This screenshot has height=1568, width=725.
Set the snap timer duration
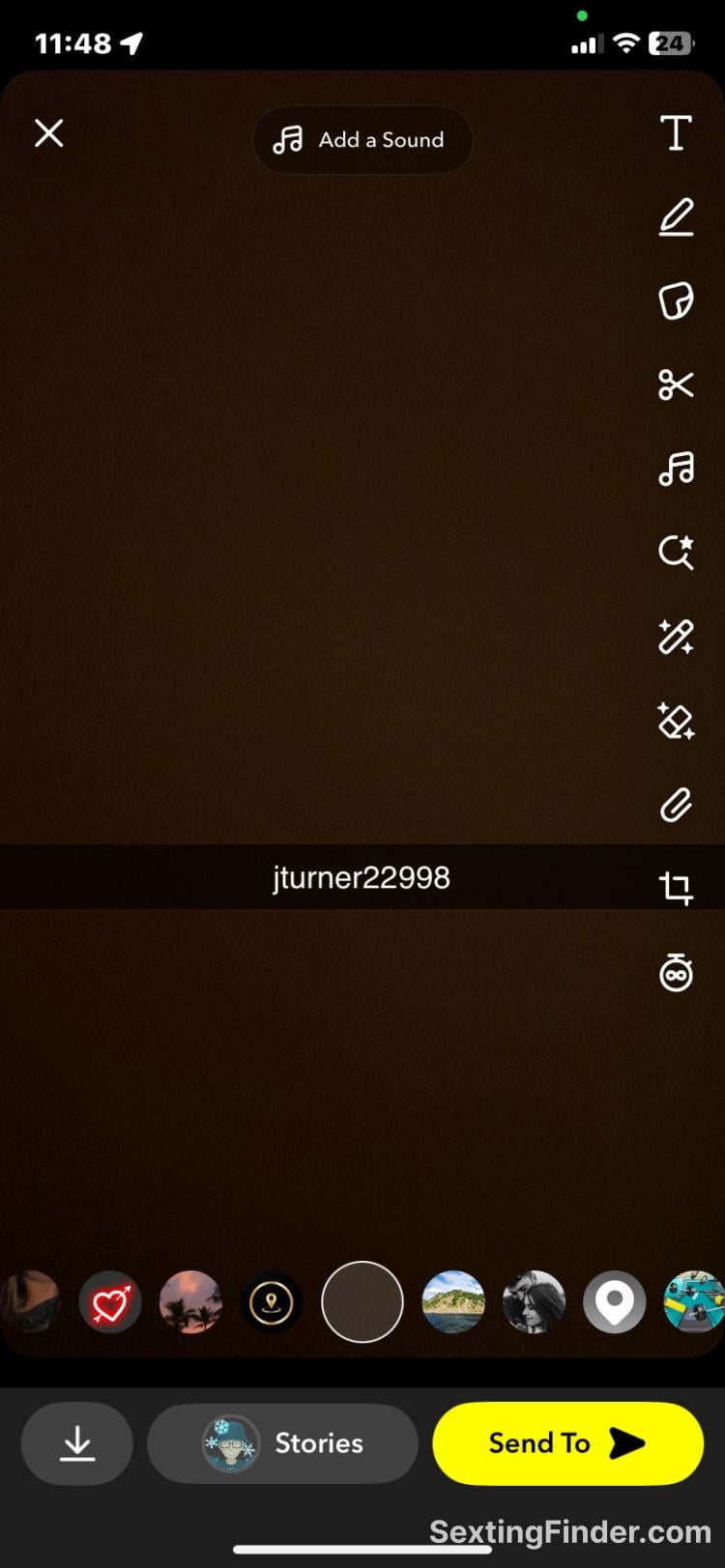675,972
